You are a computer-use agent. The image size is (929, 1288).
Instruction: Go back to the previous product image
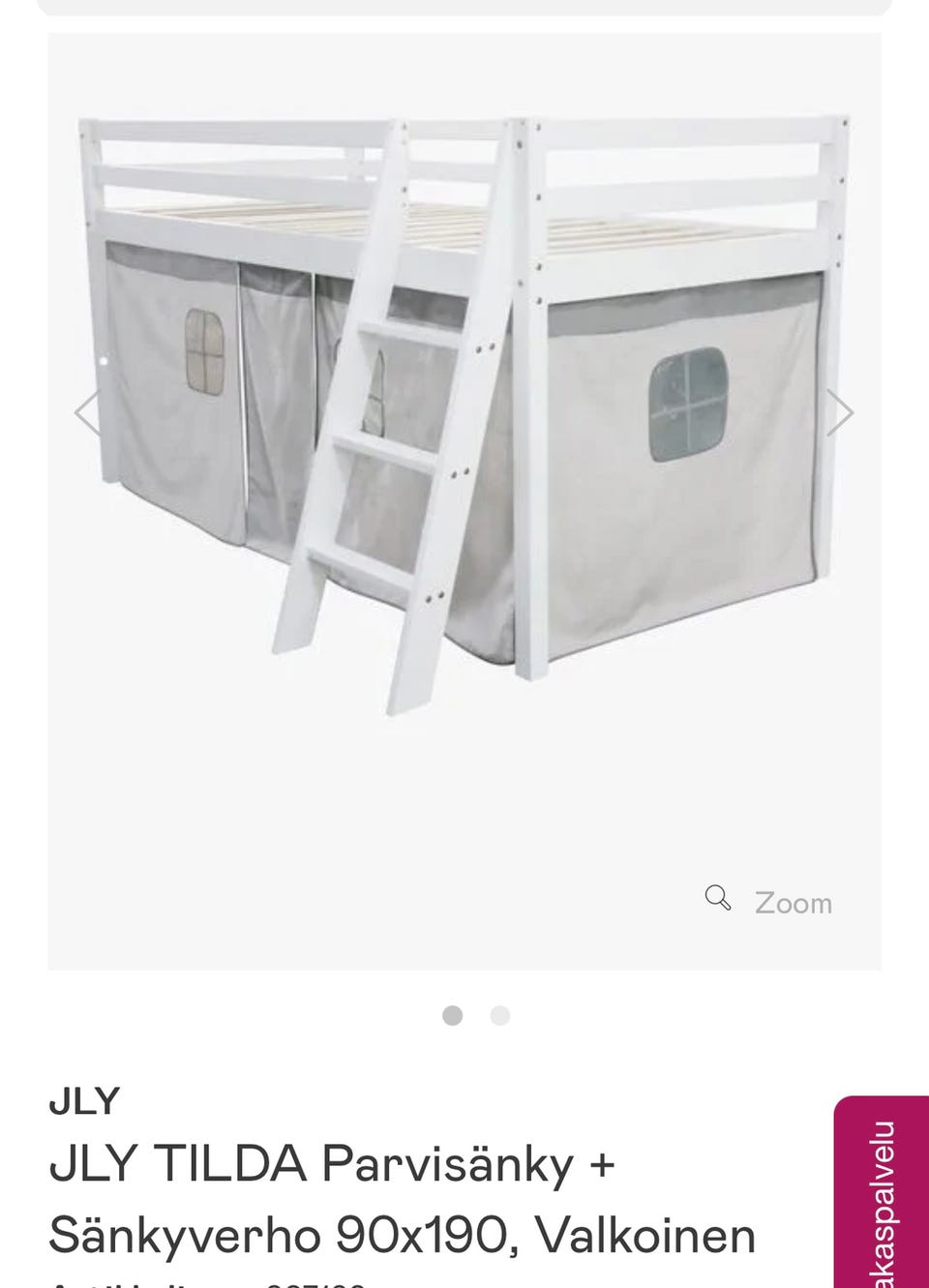click(89, 413)
